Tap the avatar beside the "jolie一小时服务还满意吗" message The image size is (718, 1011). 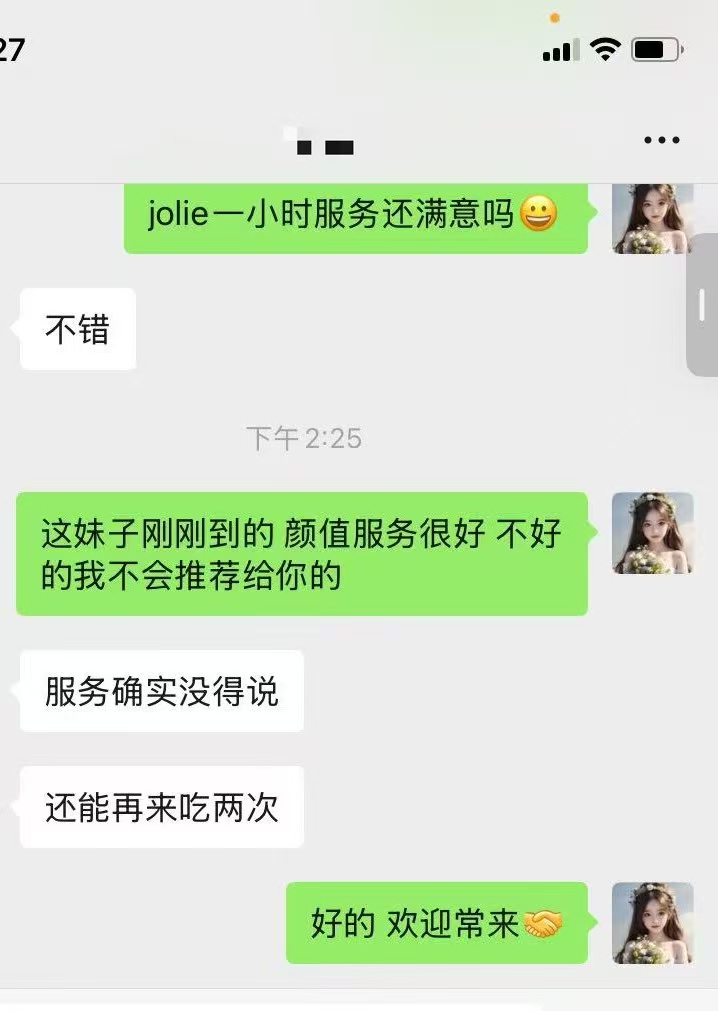point(652,217)
